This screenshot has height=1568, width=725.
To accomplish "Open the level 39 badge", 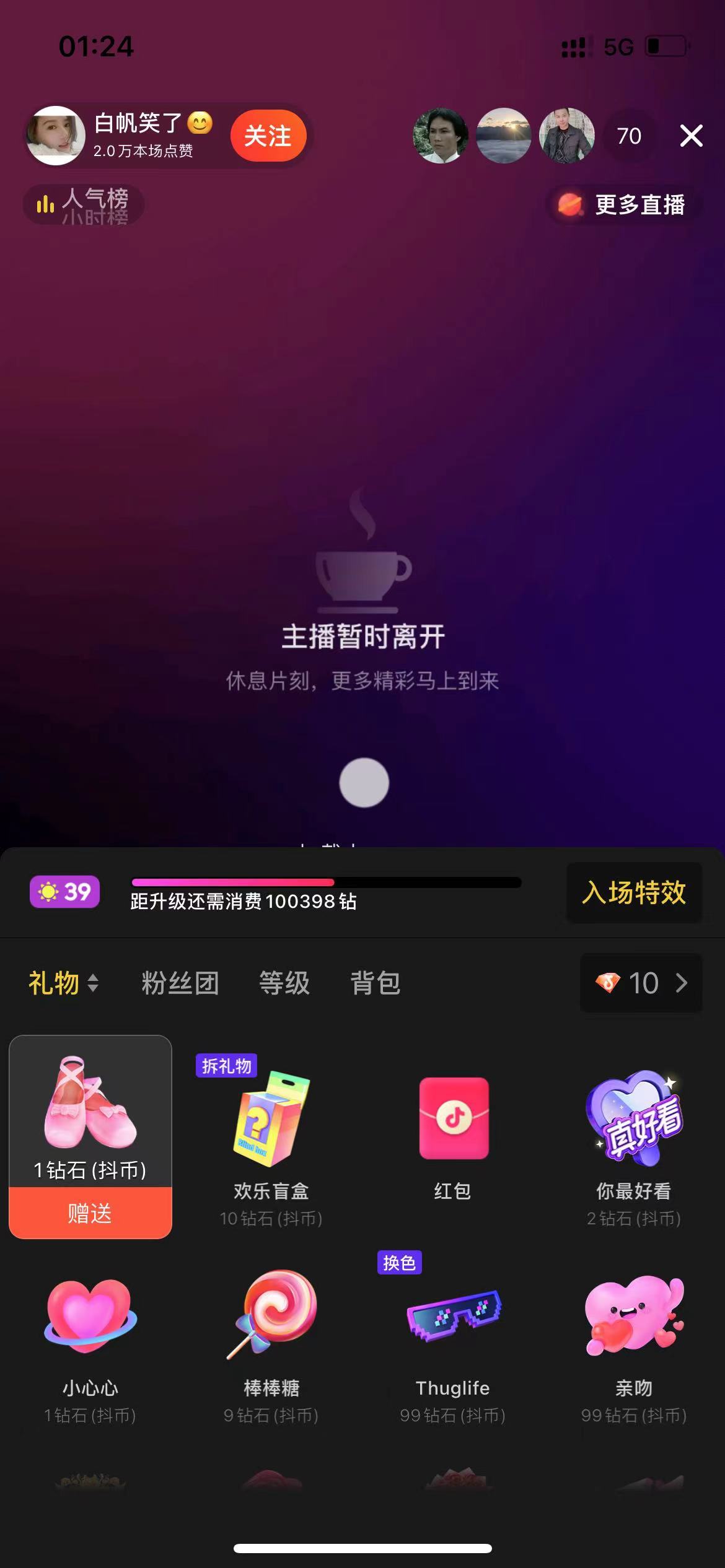I will pyautogui.click(x=64, y=892).
